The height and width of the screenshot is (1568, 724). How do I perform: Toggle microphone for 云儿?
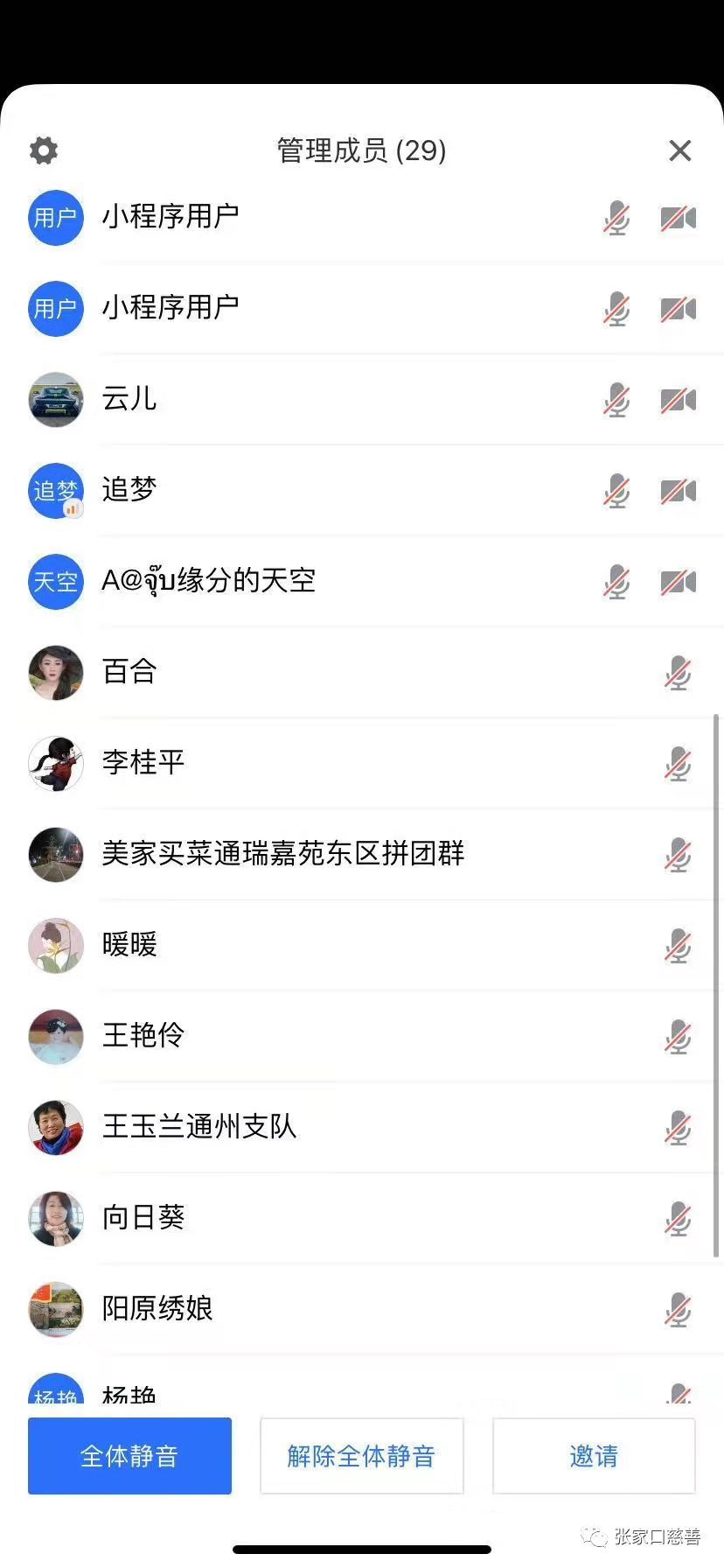(x=616, y=400)
